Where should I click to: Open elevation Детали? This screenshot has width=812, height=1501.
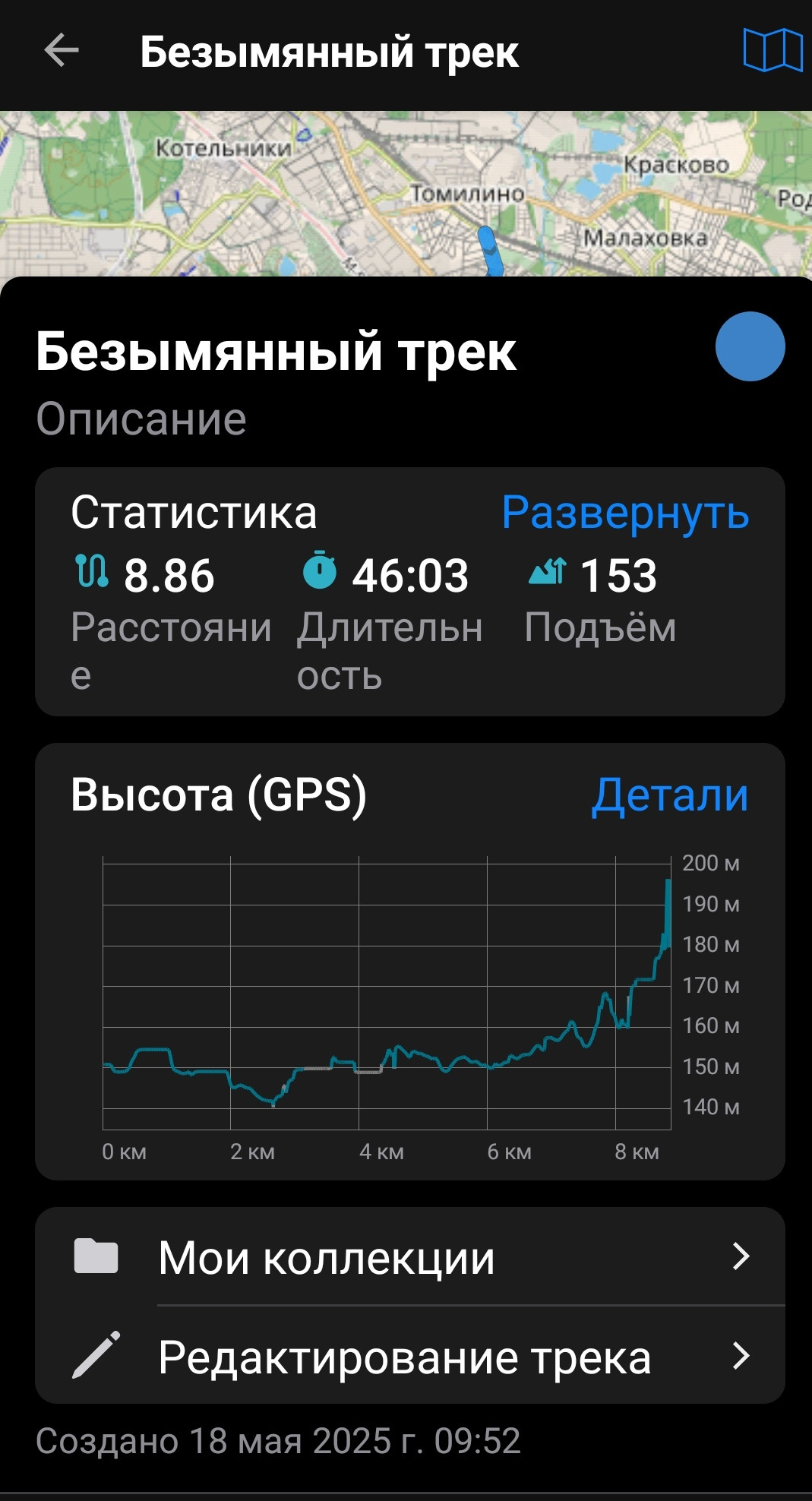[x=670, y=795]
